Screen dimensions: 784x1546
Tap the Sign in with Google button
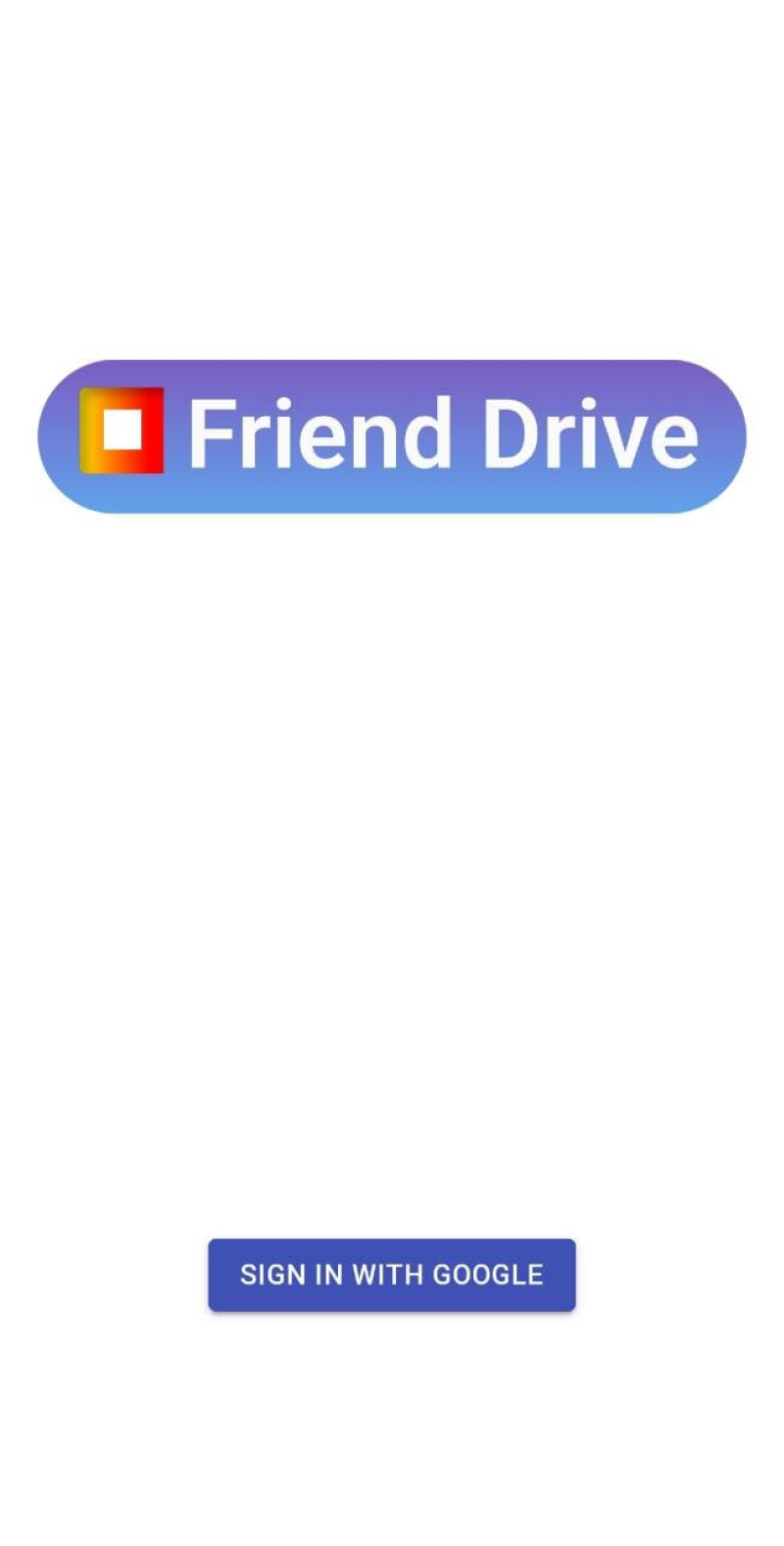(391, 1273)
